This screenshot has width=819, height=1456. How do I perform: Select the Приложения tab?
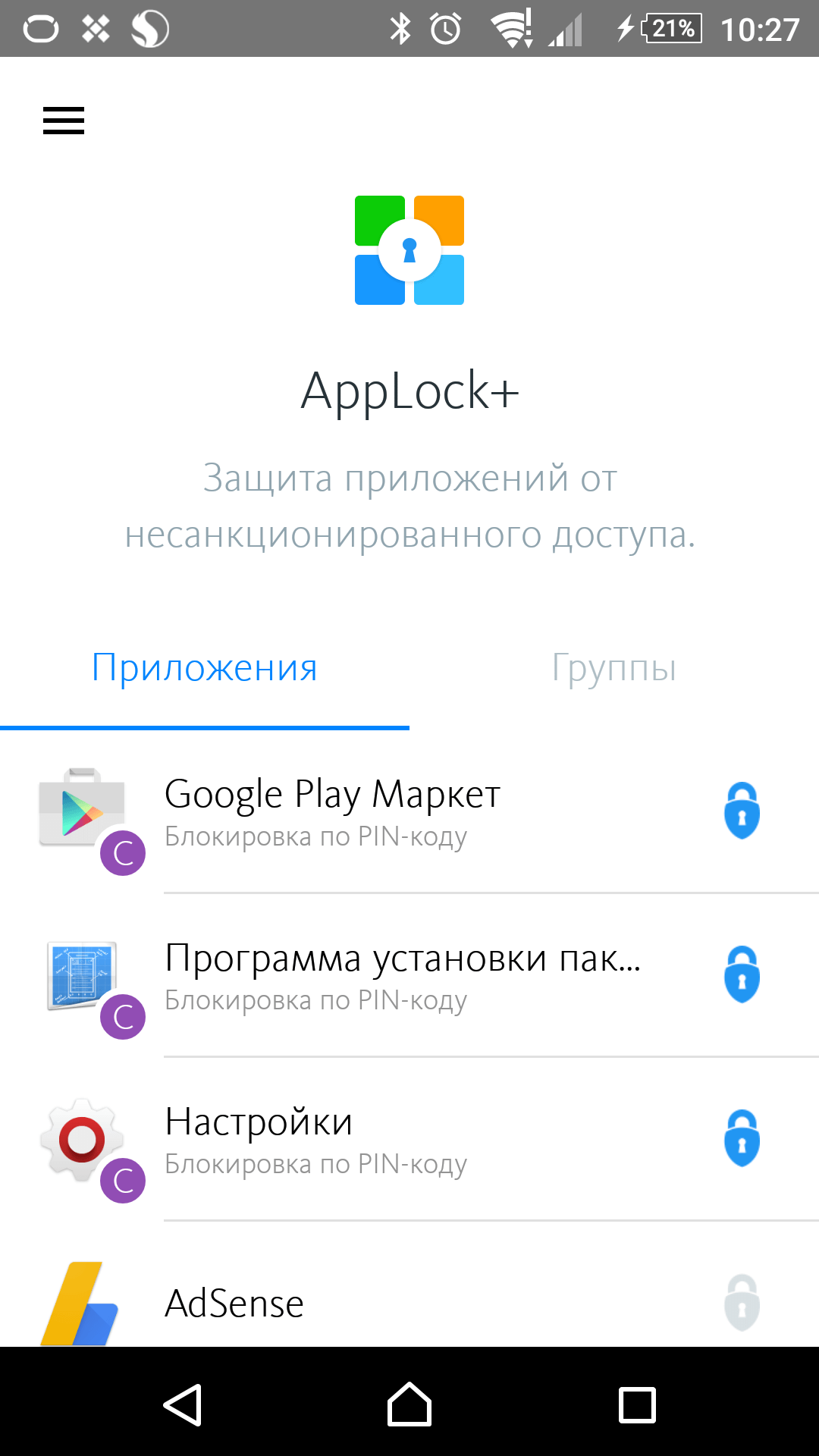tap(204, 668)
